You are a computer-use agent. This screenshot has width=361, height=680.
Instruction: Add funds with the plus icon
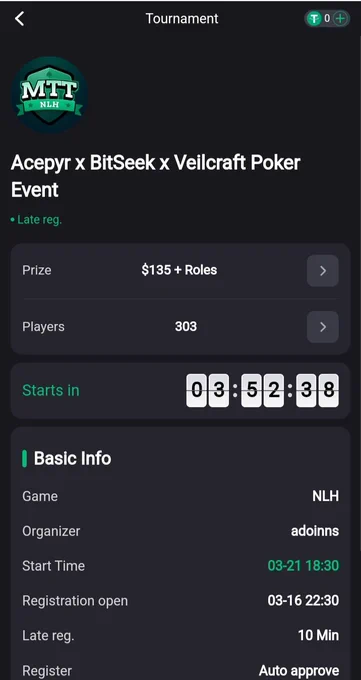pyautogui.click(x=342, y=19)
